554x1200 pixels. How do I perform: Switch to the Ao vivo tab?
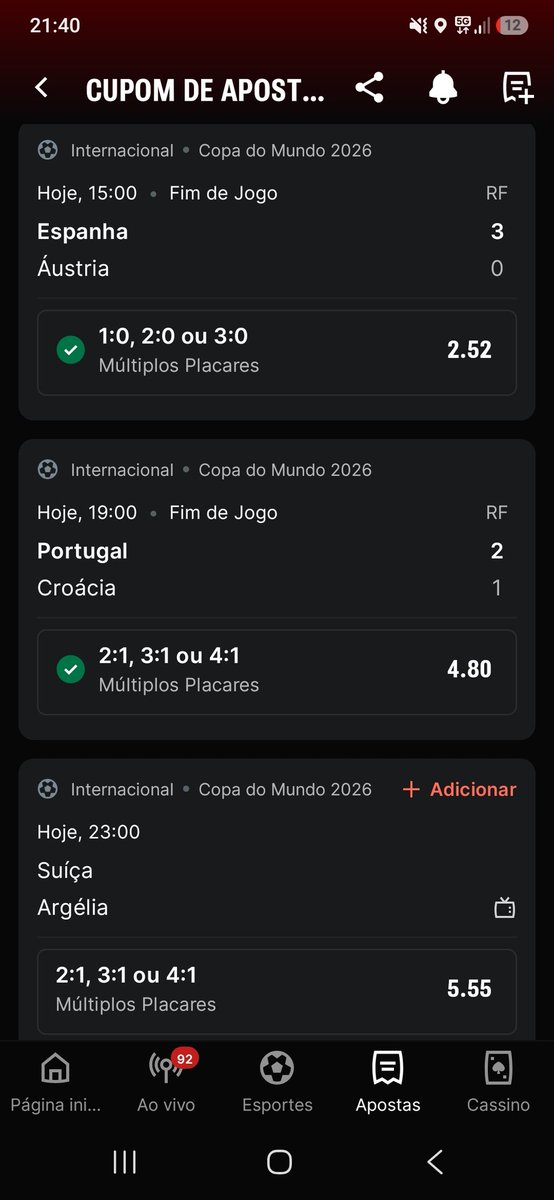166,1083
